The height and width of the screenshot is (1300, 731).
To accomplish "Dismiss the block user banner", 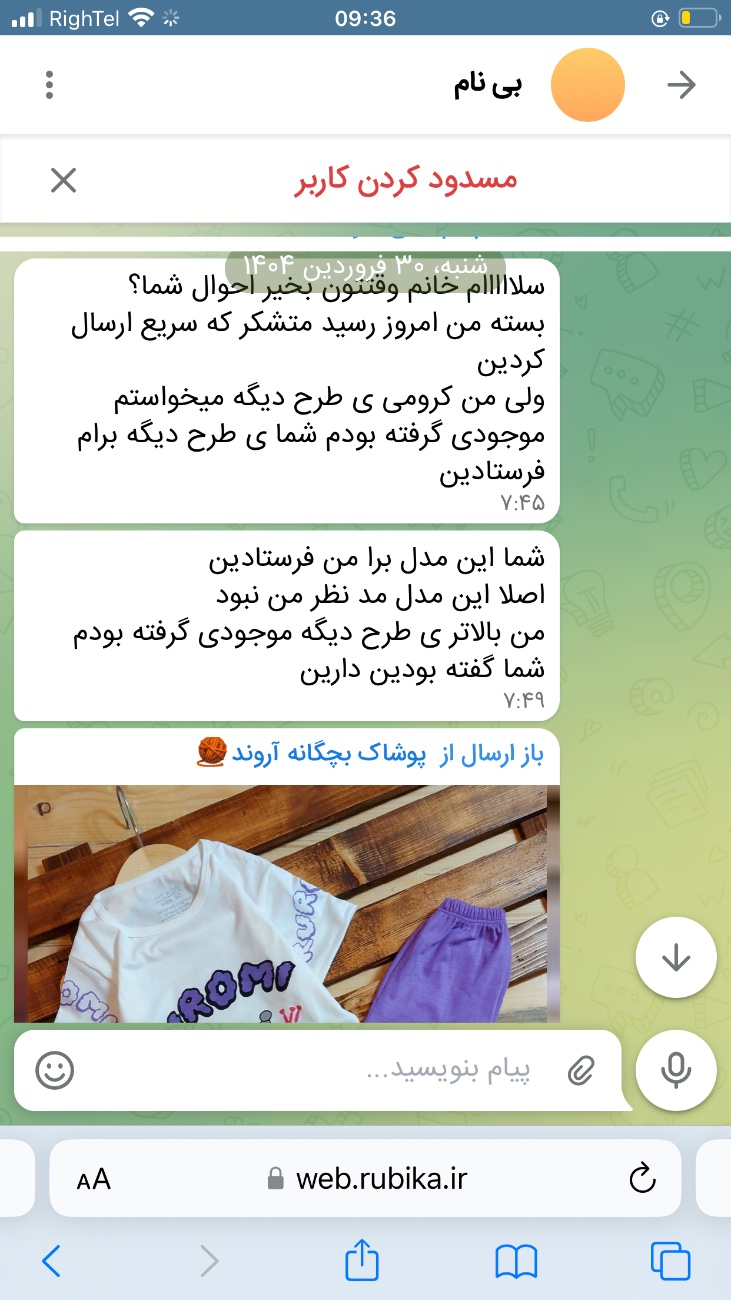I will tap(63, 180).
